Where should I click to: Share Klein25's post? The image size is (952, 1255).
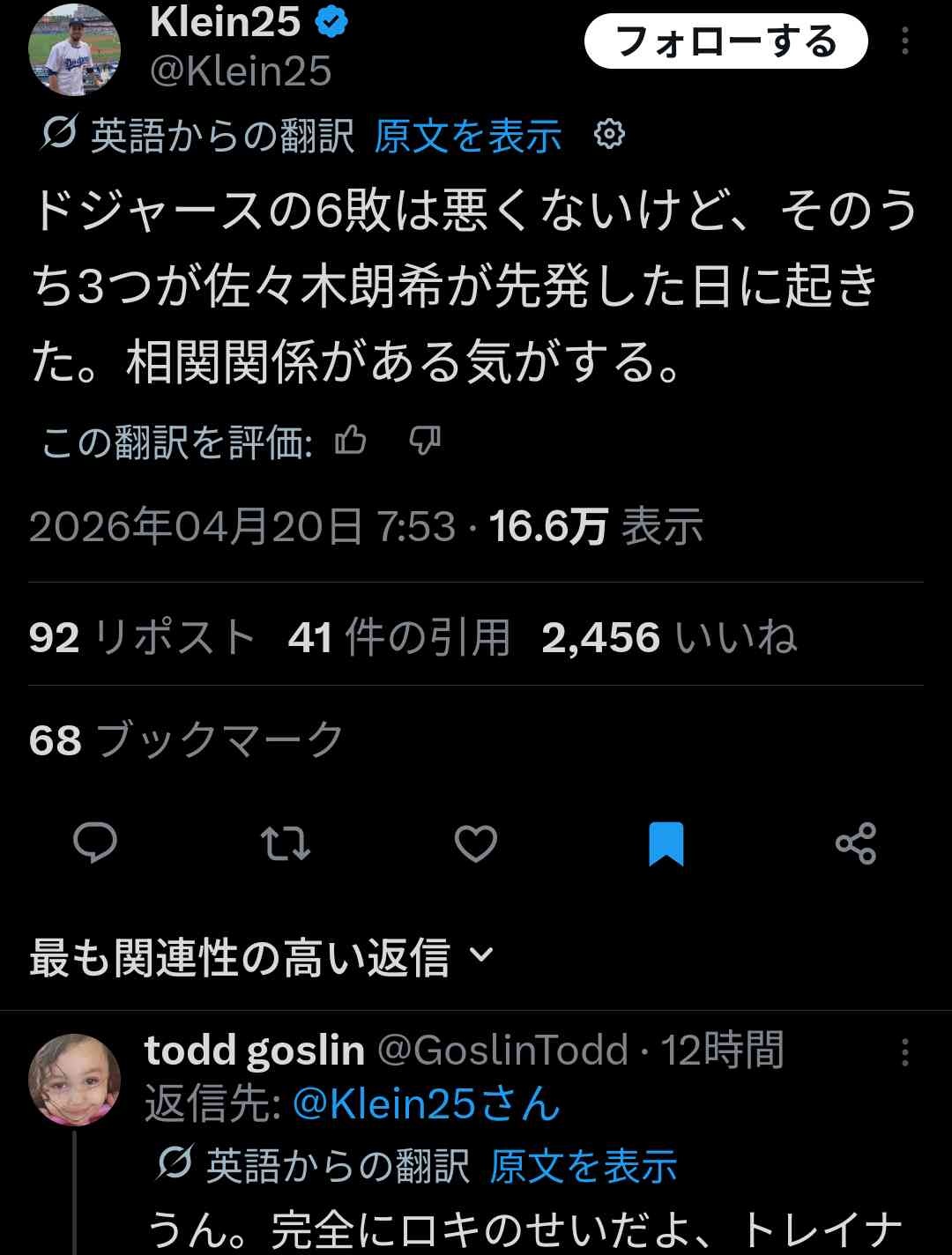click(x=855, y=843)
